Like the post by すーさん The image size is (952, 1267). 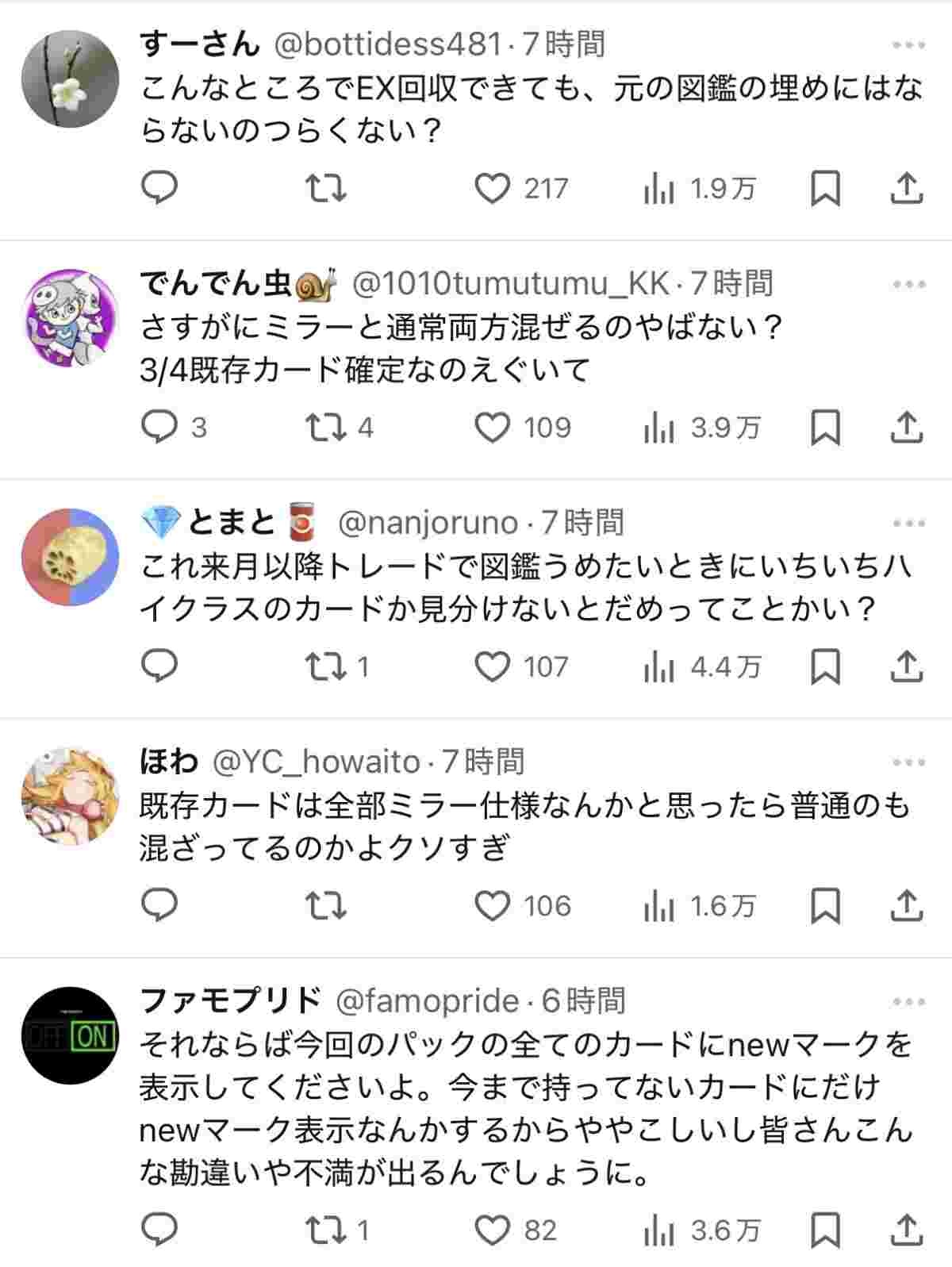coord(492,189)
